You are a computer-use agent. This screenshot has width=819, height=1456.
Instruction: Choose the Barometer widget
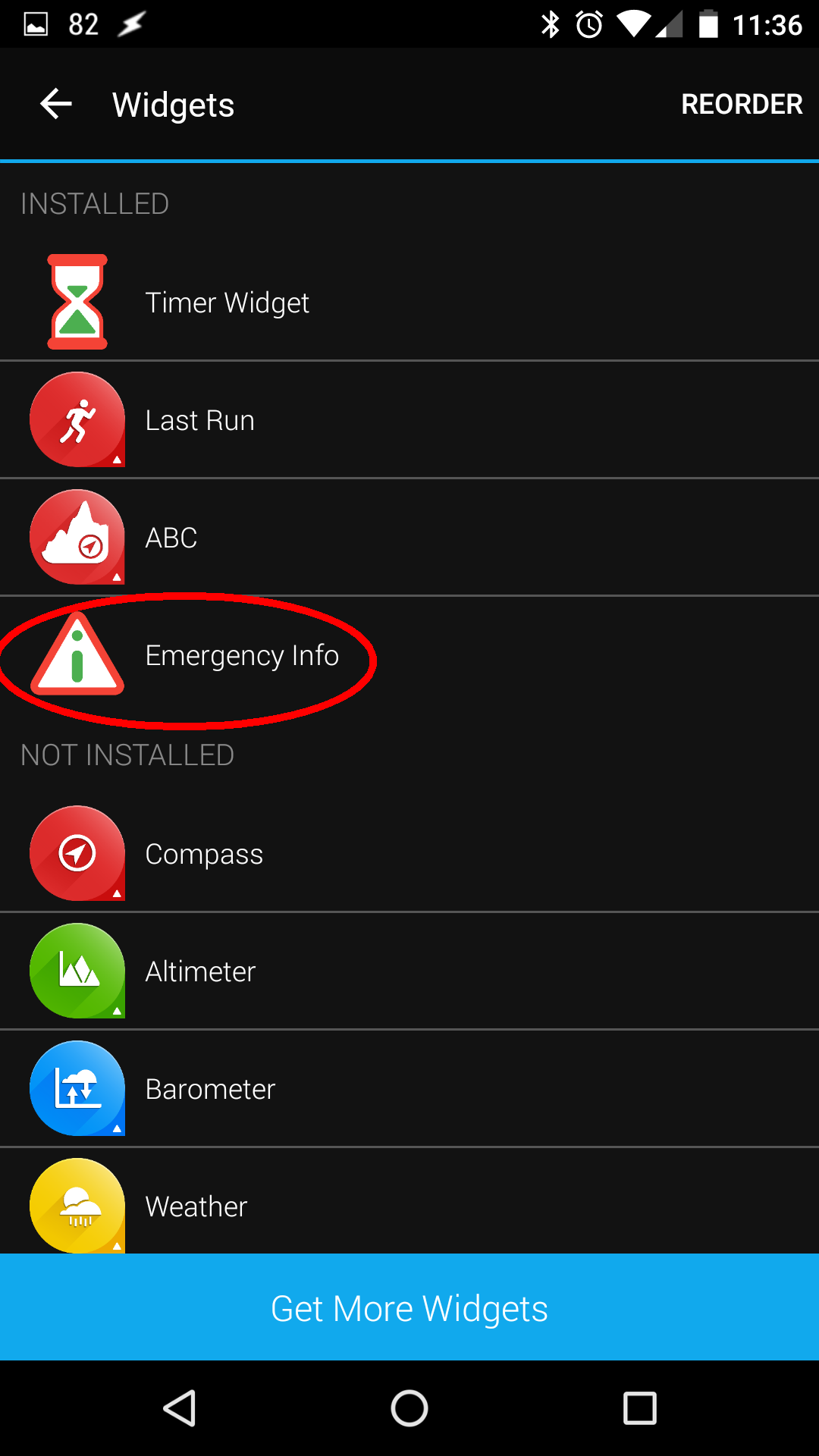409,1088
